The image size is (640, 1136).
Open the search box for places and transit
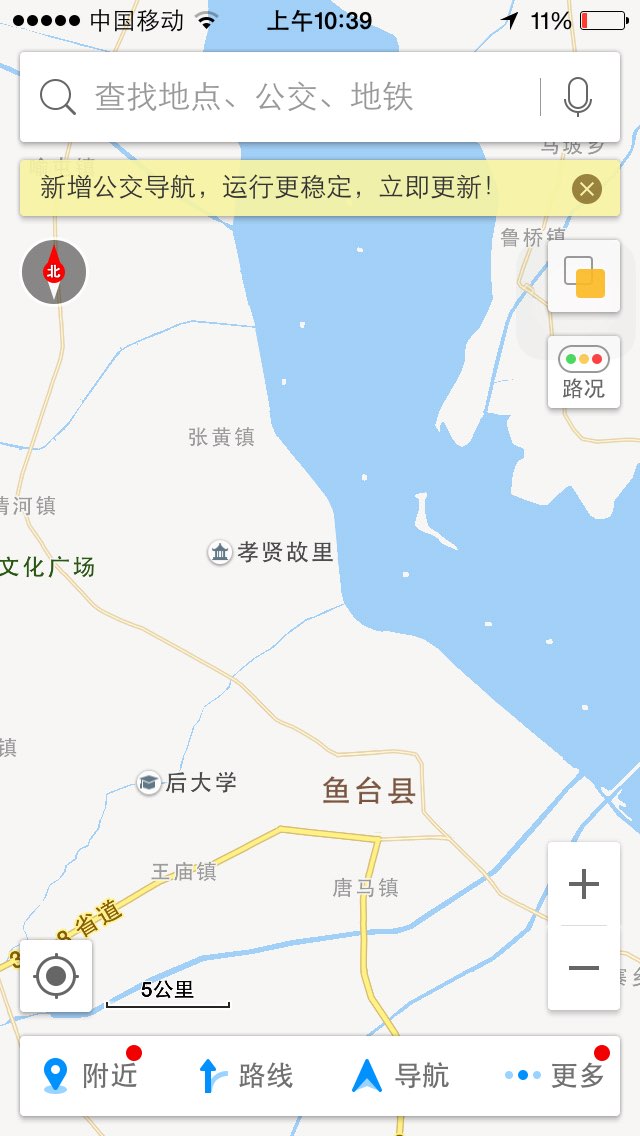[x=279, y=97]
